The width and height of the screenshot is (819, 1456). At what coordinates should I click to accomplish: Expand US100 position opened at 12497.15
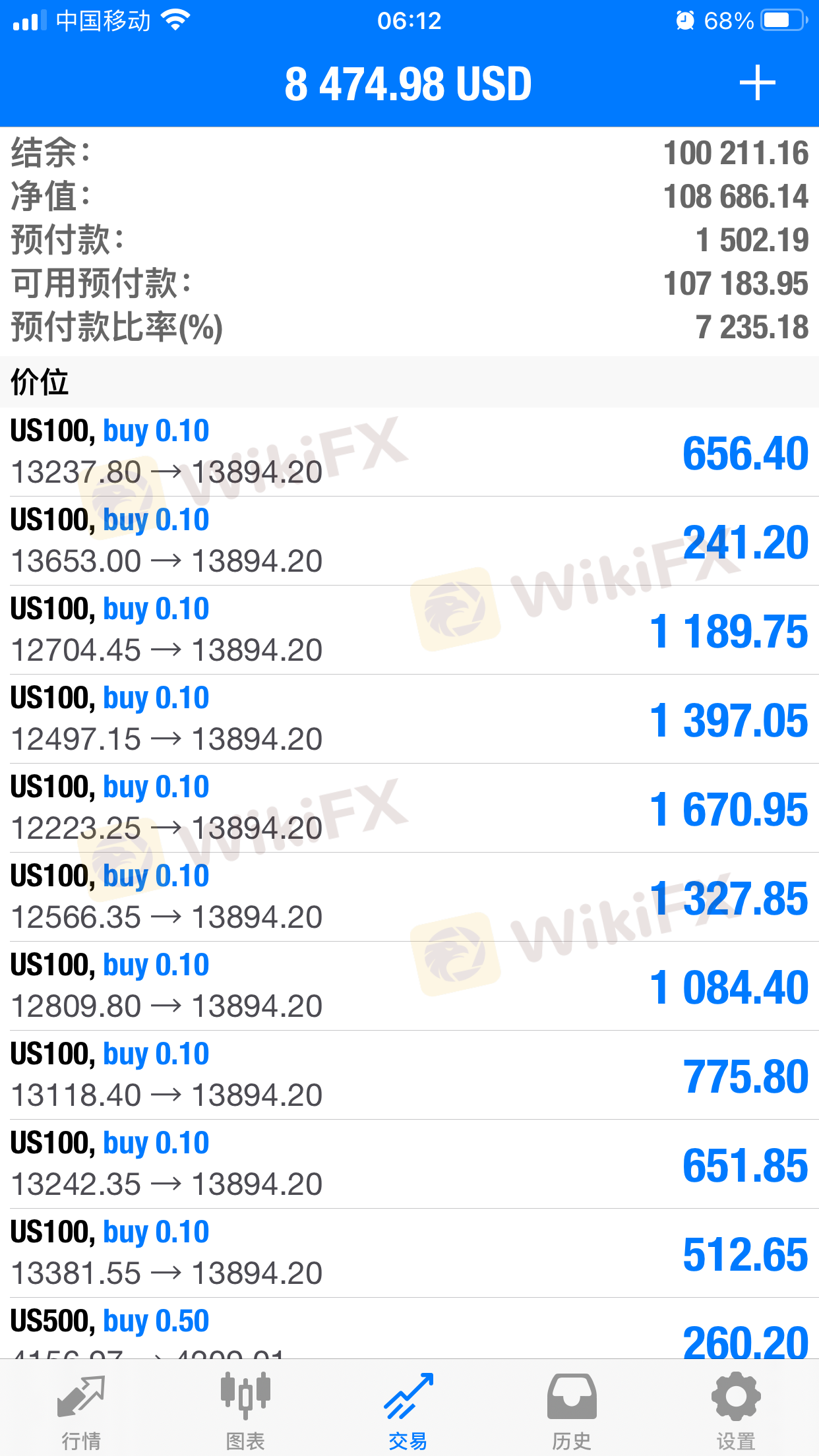tap(409, 719)
